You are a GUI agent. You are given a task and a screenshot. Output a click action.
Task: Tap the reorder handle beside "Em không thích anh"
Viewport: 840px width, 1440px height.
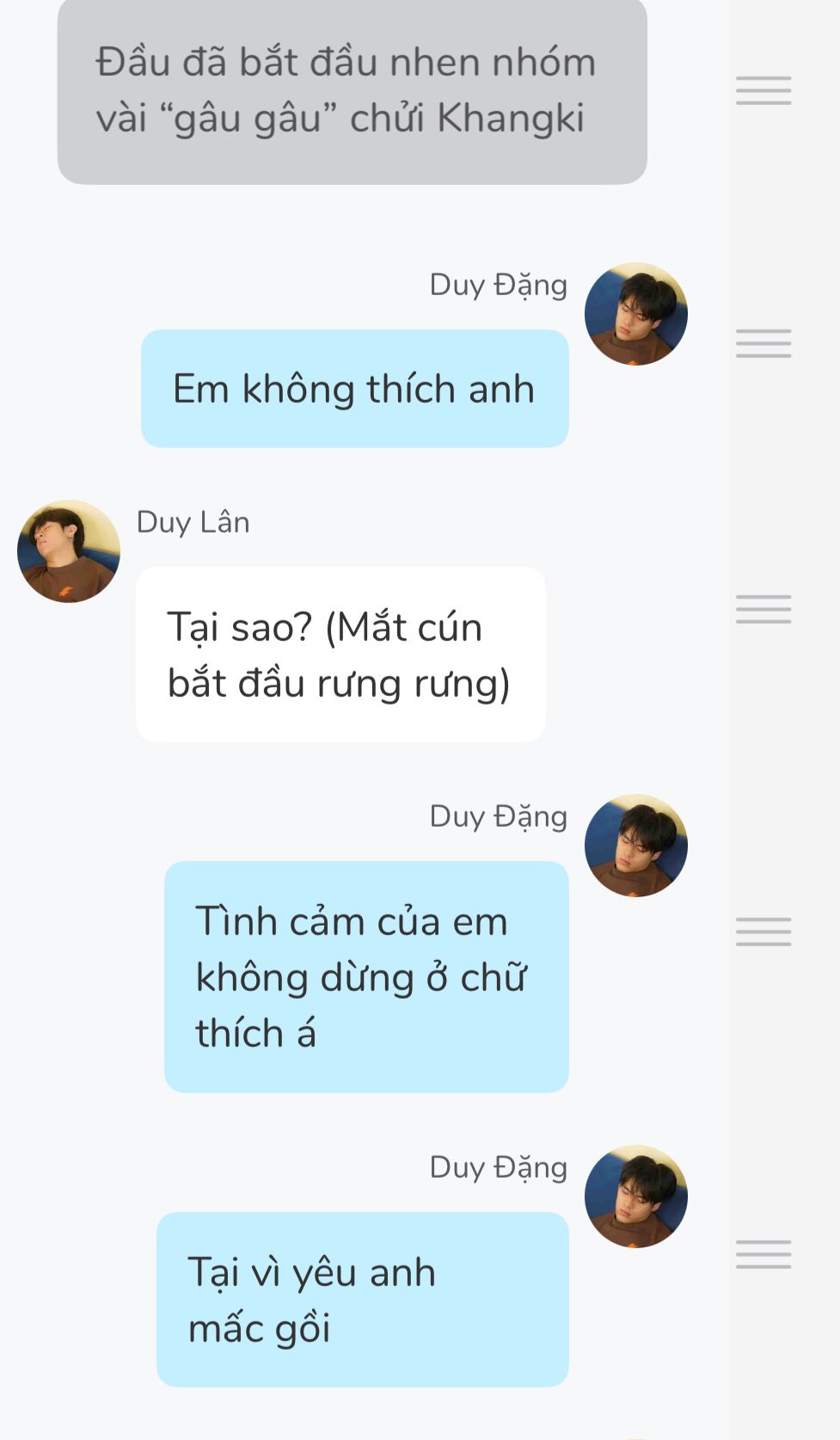point(763,343)
